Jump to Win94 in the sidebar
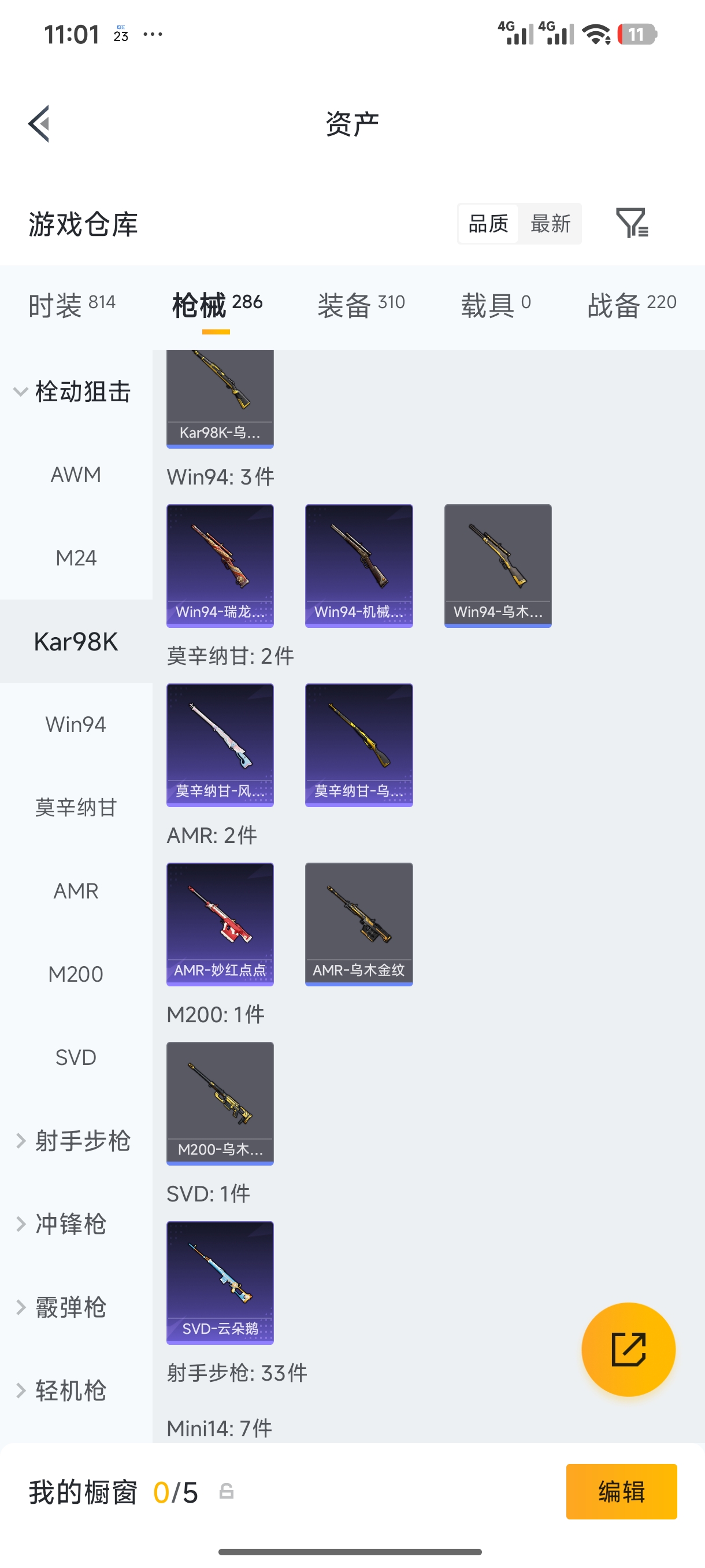705x1568 pixels. click(76, 724)
